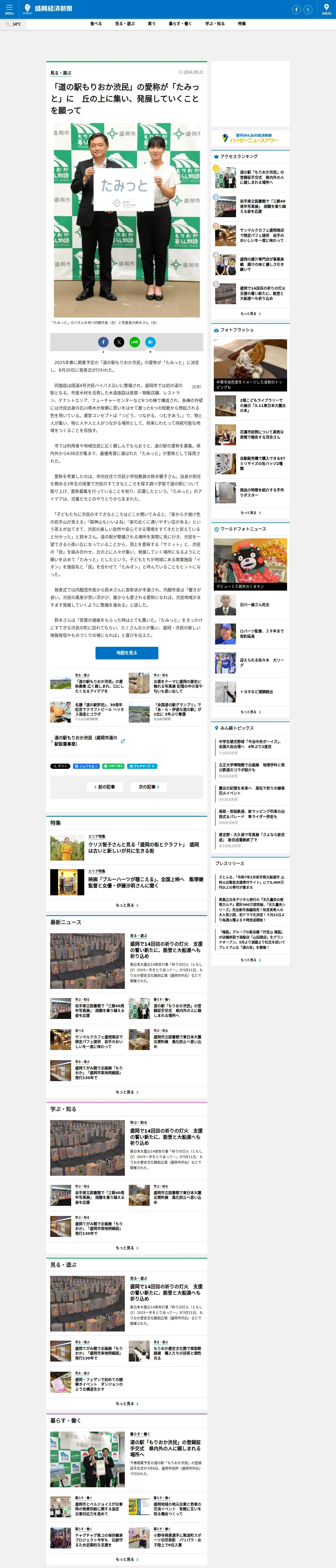Open related article 「全国道の駅グランプリ」

(177, 710)
